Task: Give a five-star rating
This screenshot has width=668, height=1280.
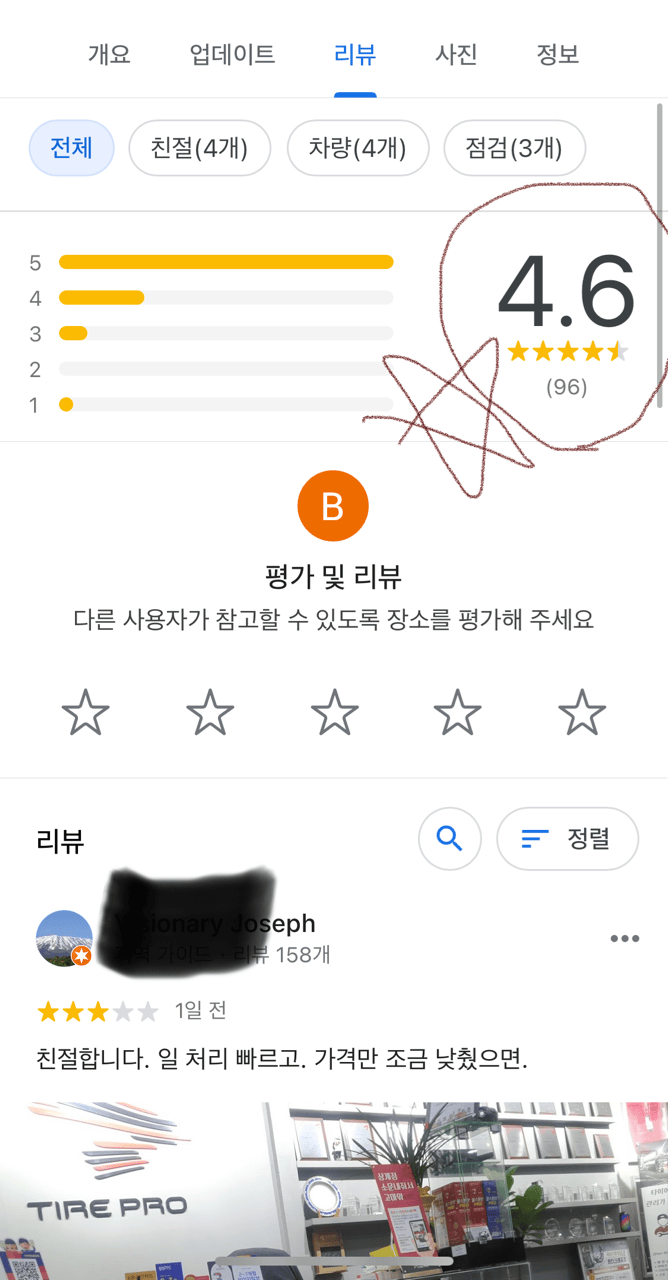Action: 582,713
